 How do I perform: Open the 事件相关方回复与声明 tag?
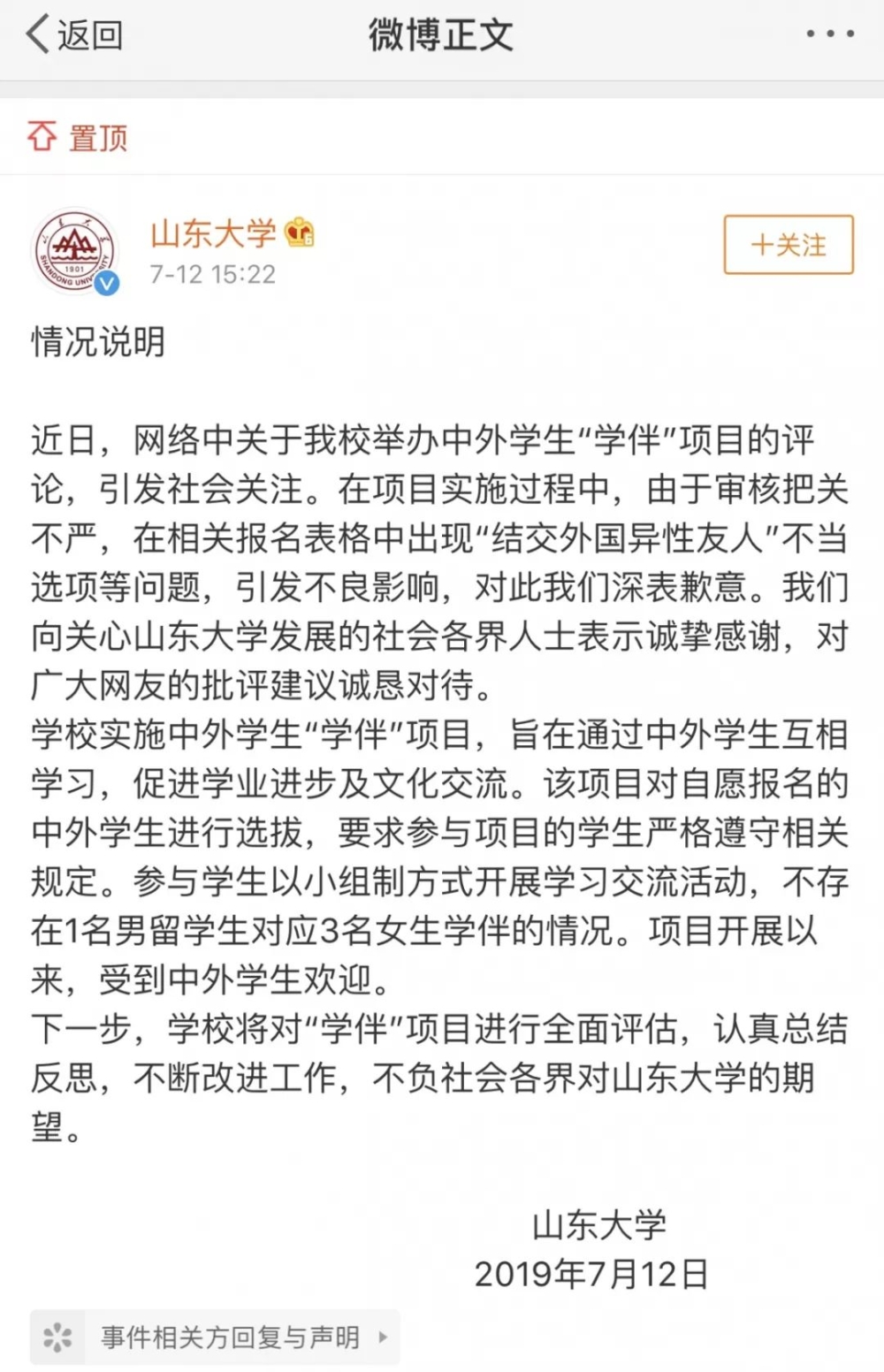pos(215,1337)
